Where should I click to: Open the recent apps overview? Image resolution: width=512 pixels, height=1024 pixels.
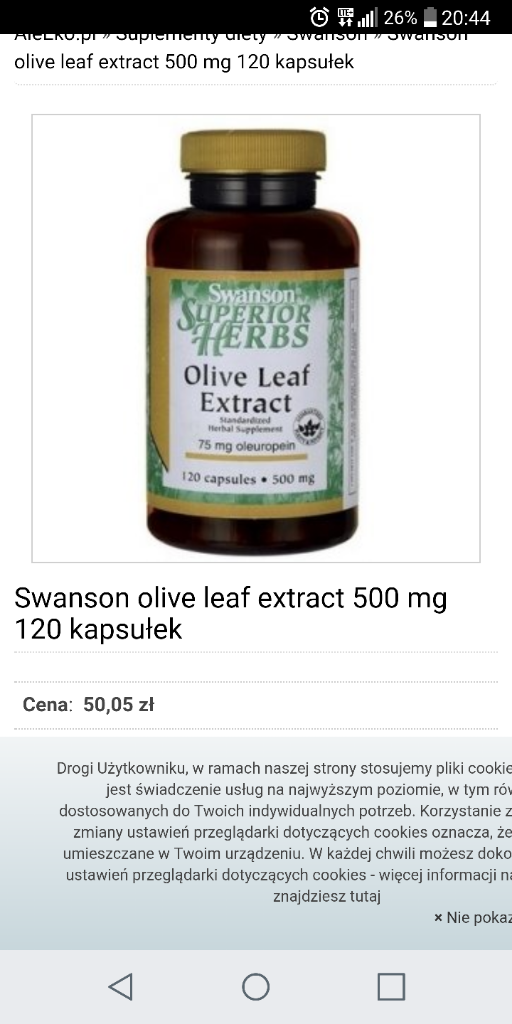pyautogui.click(x=391, y=986)
